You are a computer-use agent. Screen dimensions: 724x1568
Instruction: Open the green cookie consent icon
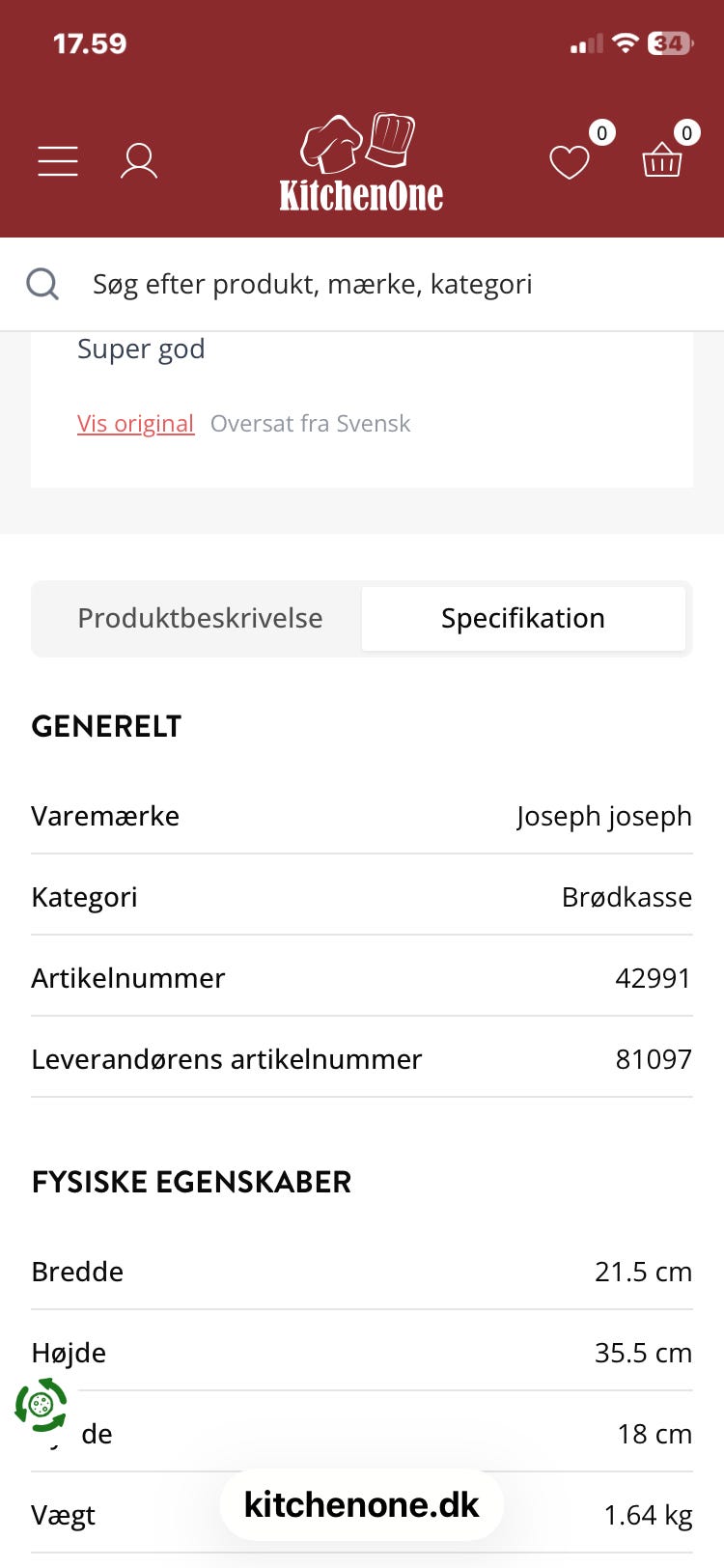pos(39,1408)
